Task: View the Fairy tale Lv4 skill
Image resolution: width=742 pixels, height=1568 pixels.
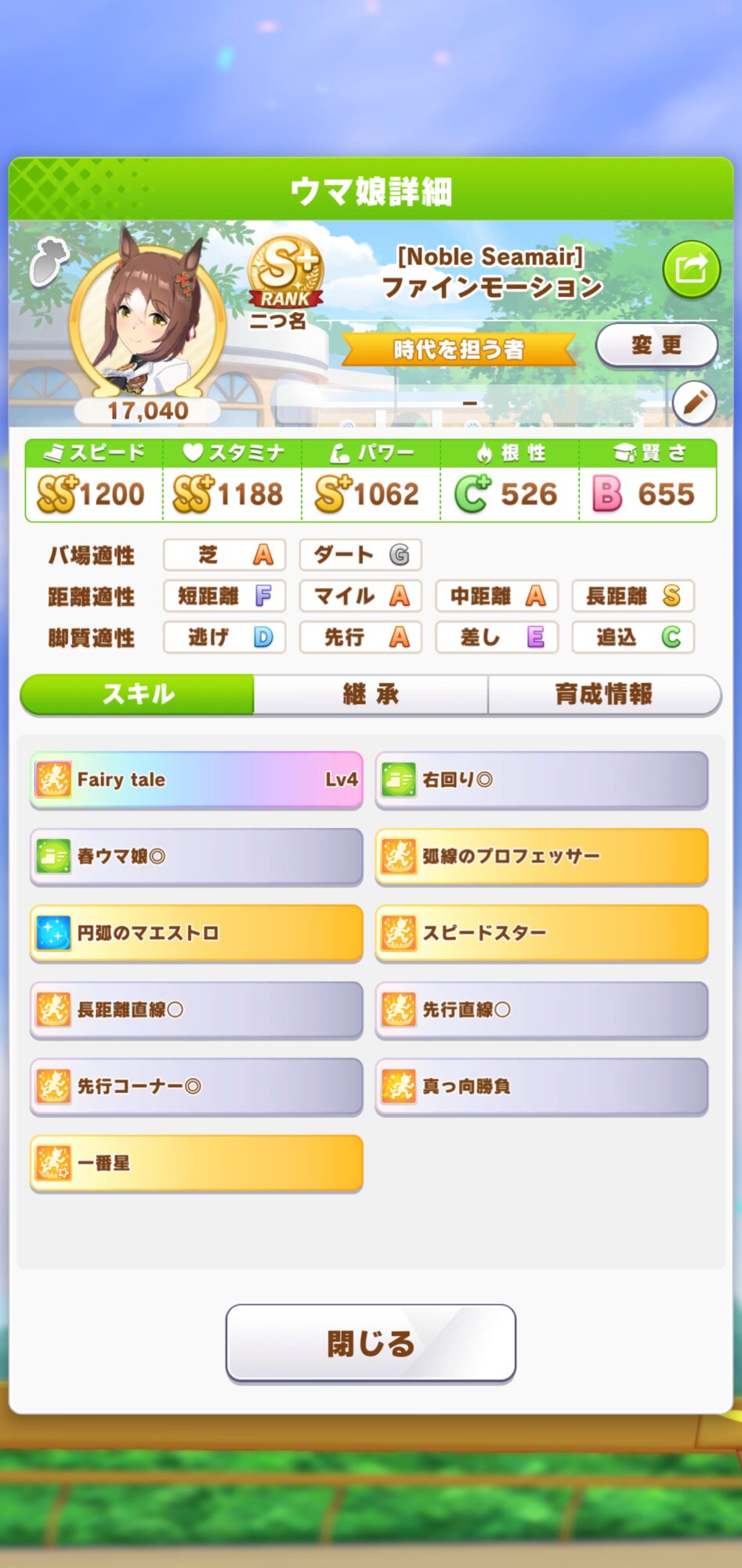Action: [x=197, y=779]
